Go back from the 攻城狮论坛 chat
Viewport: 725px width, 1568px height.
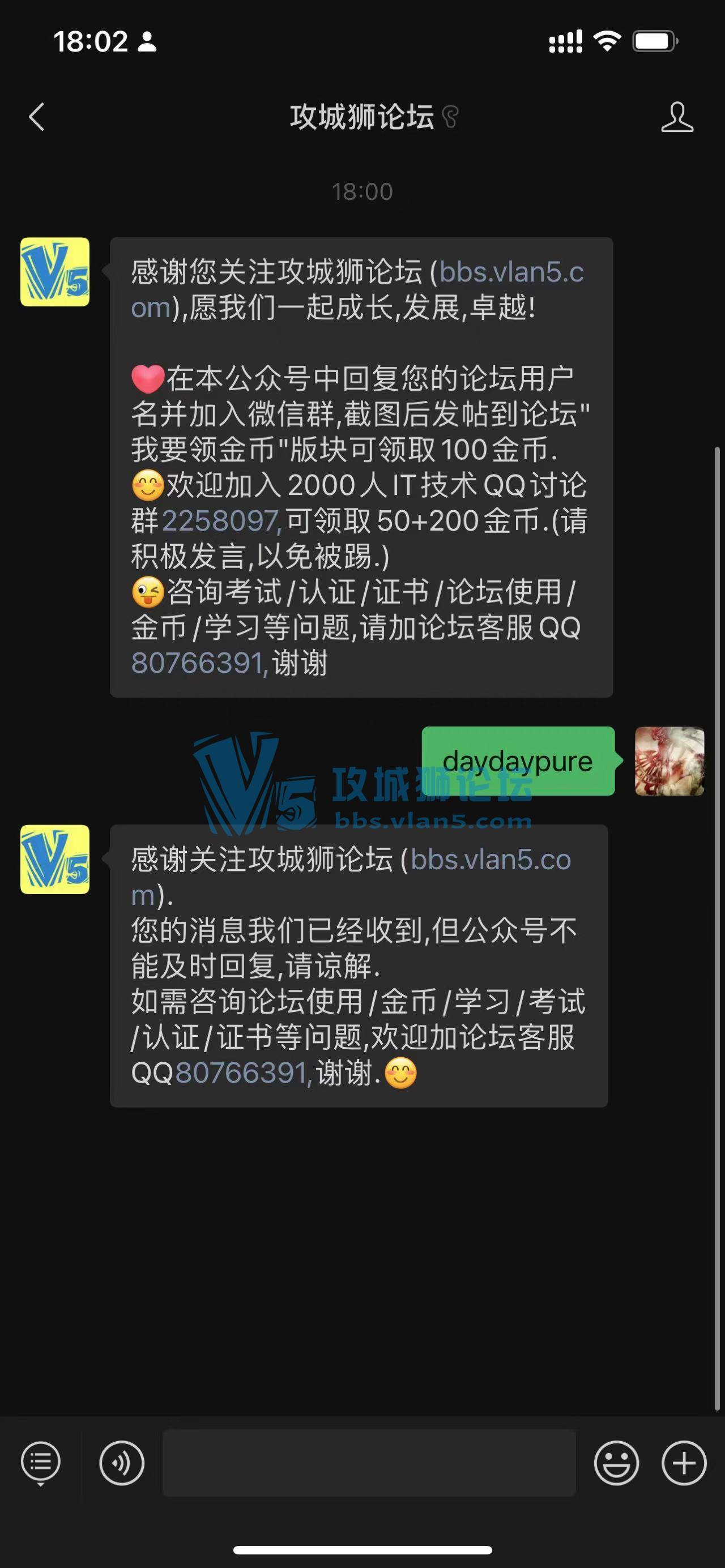(x=36, y=117)
